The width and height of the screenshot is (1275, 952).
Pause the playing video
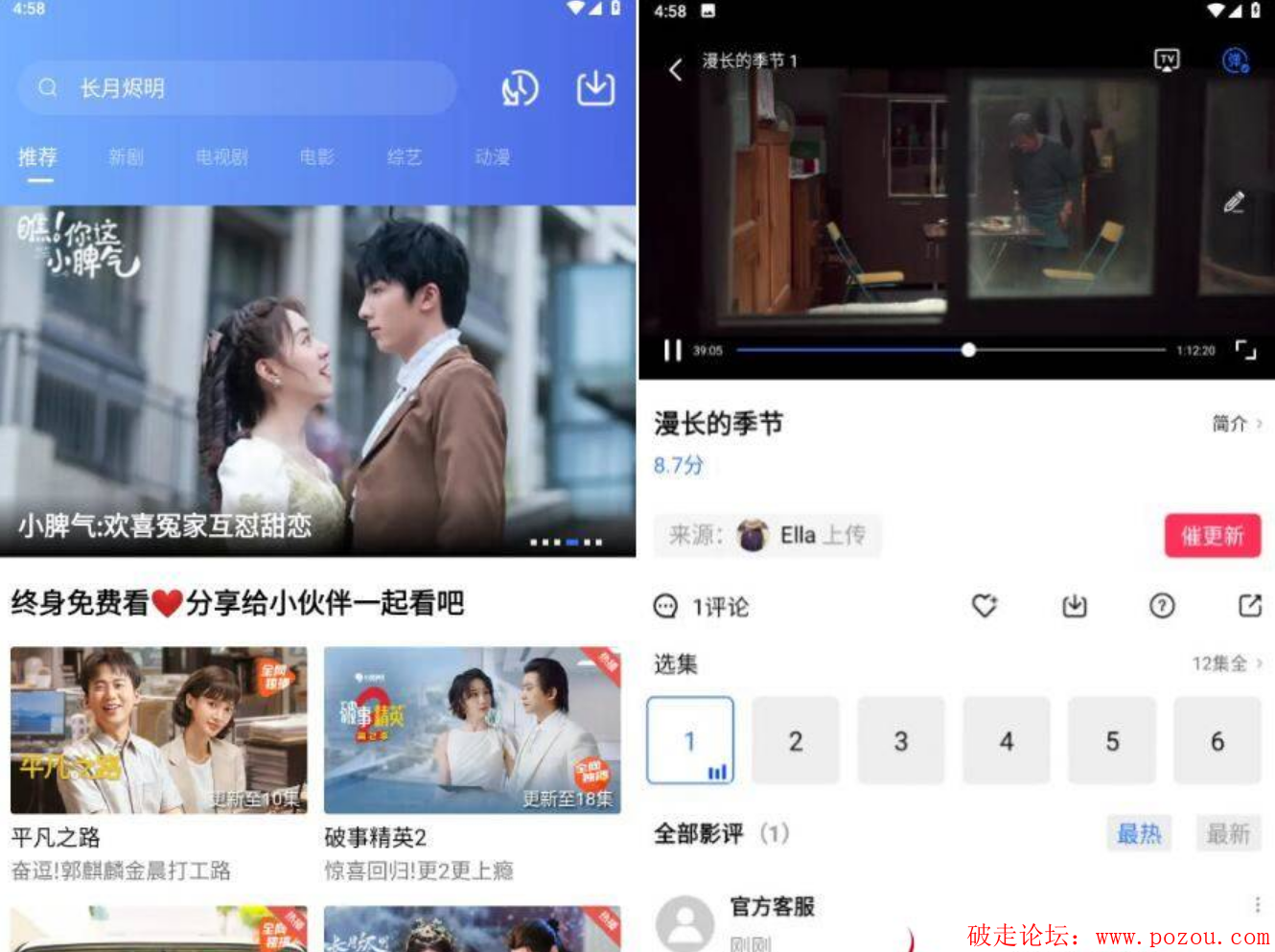(x=673, y=350)
